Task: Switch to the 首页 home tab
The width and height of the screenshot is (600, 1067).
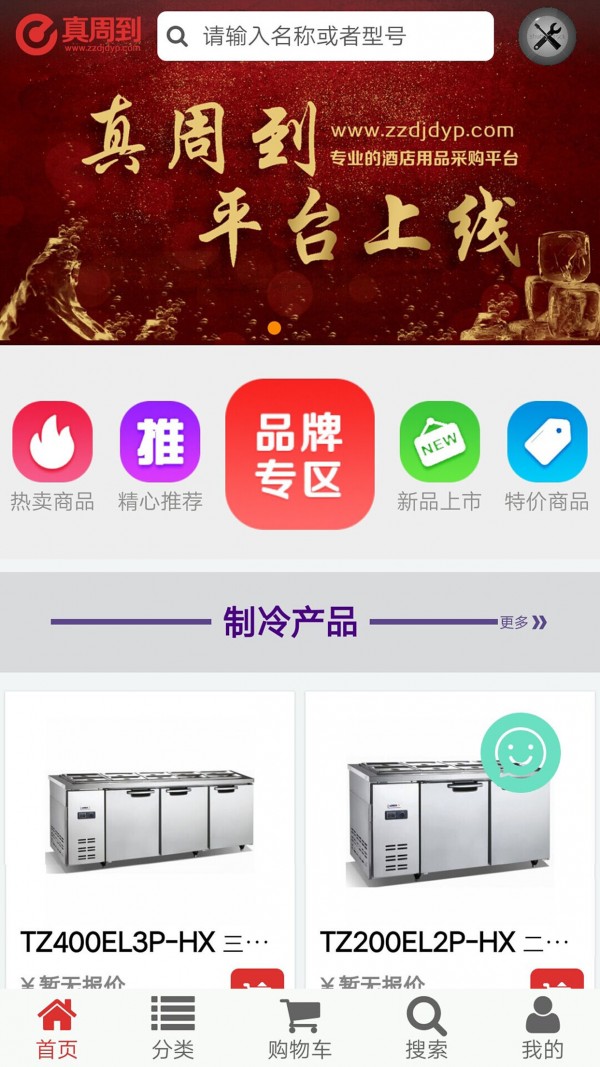Action: coord(57,1028)
